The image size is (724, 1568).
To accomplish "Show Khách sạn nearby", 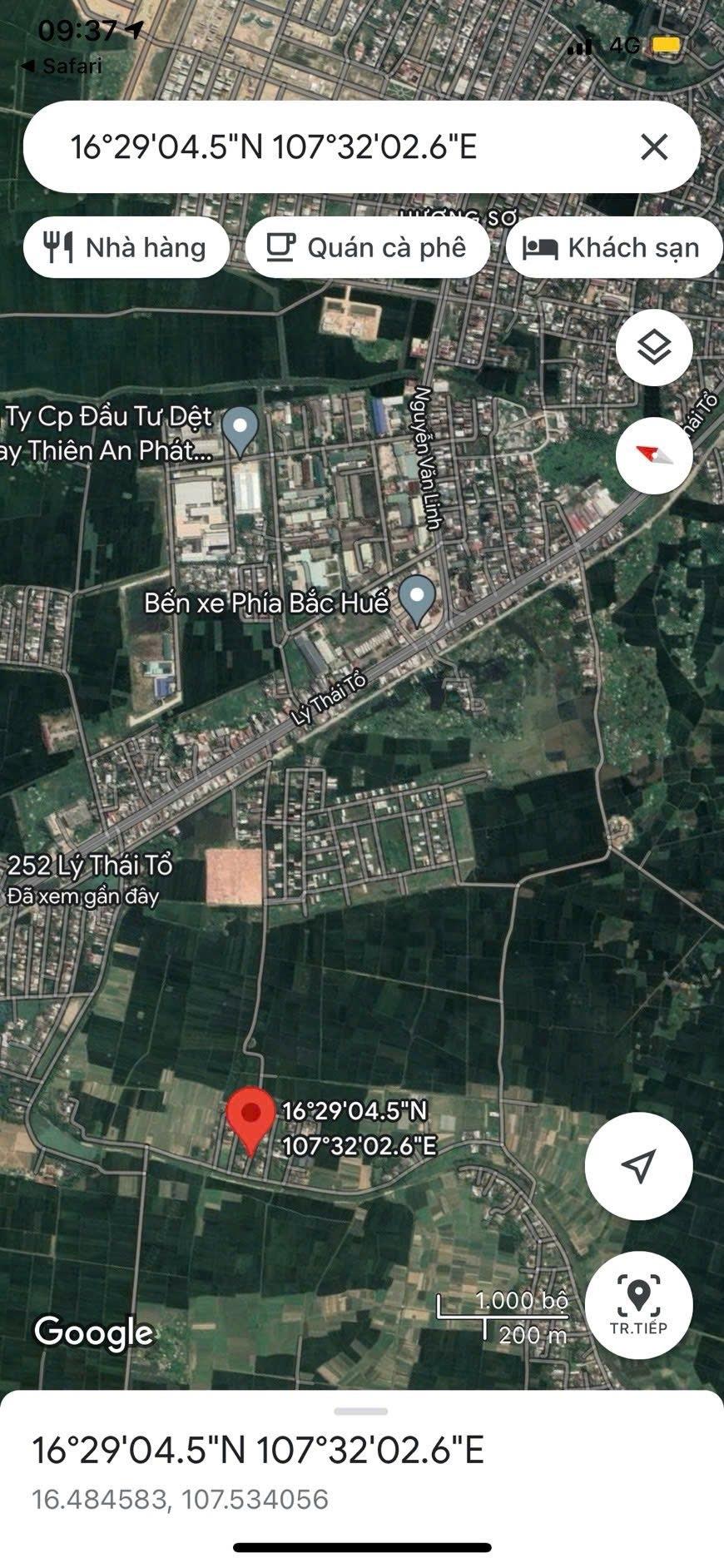I will click(x=613, y=247).
